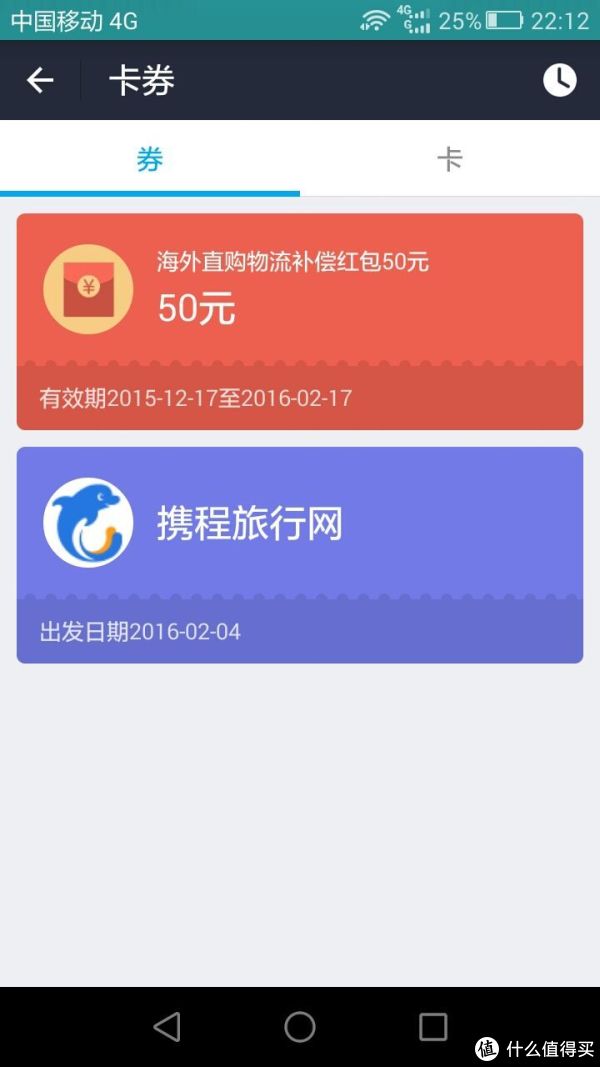Switch to the 卡 tab
Image resolution: width=600 pixels, height=1067 pixels.
pyautogui.click(x=450, y=159)
